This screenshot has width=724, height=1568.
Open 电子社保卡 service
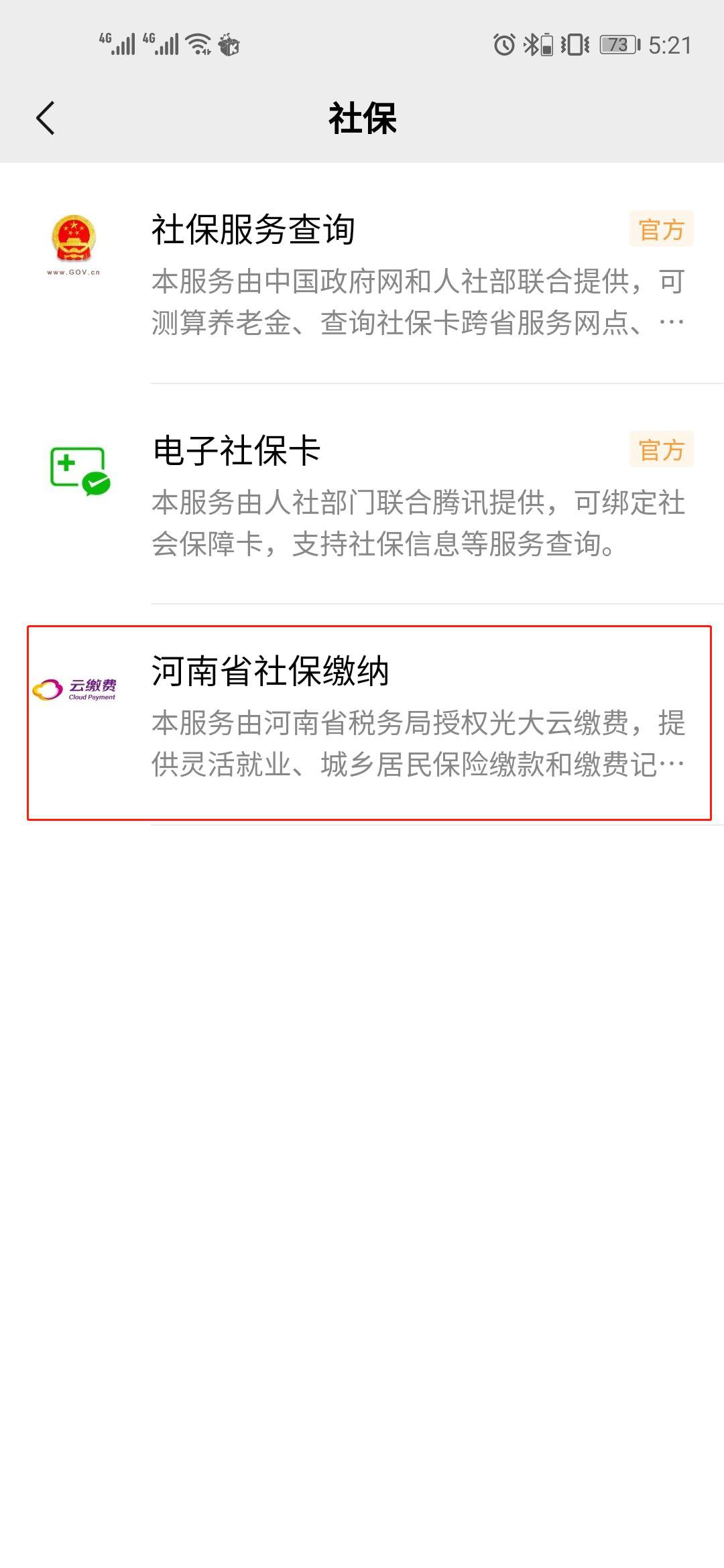[362, 495]
